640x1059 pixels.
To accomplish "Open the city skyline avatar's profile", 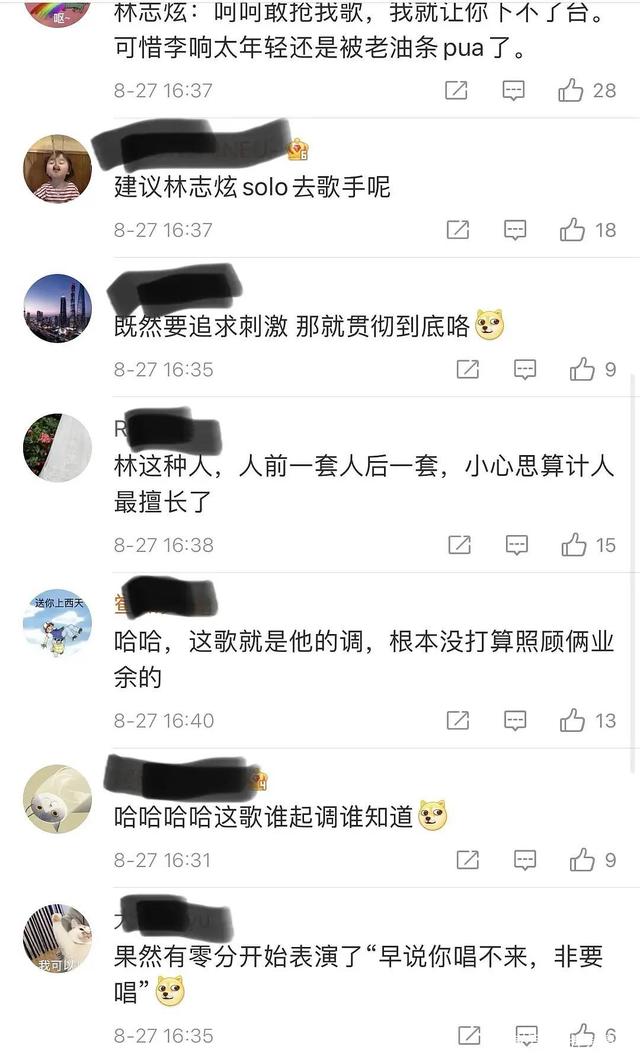I will (x=57, y=309).
